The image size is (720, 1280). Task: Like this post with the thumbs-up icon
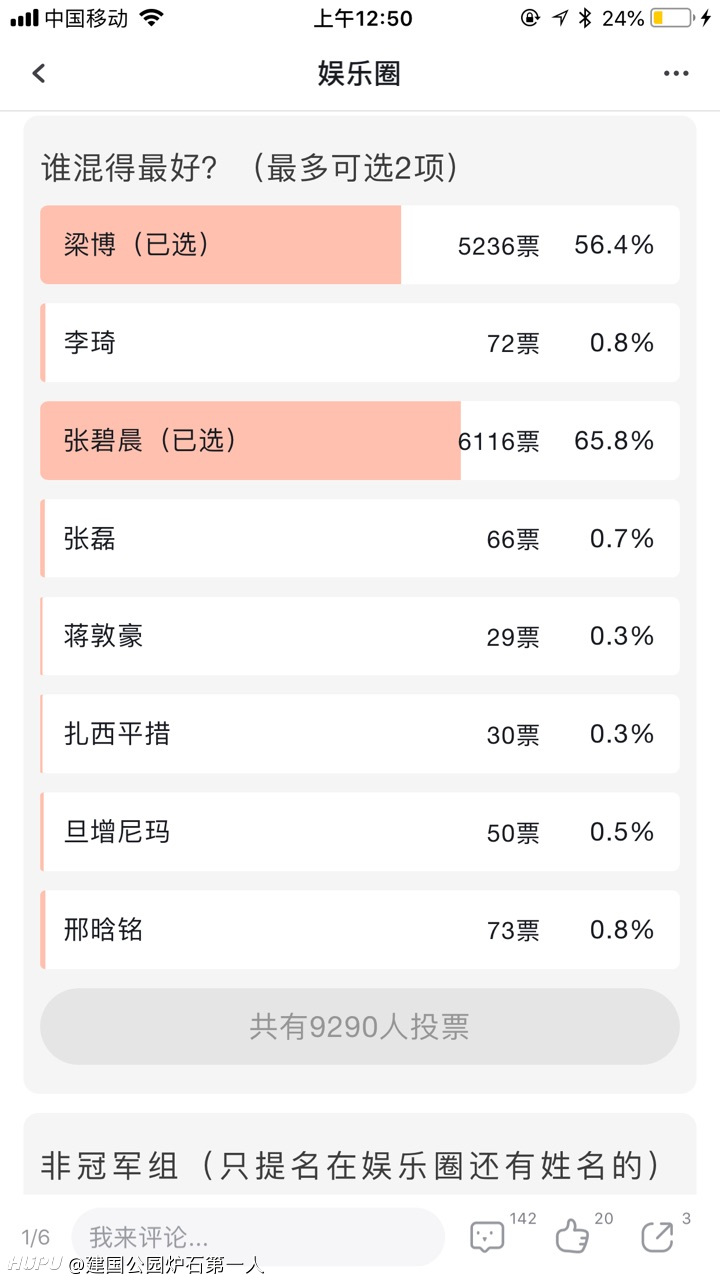coord(573,1237)
